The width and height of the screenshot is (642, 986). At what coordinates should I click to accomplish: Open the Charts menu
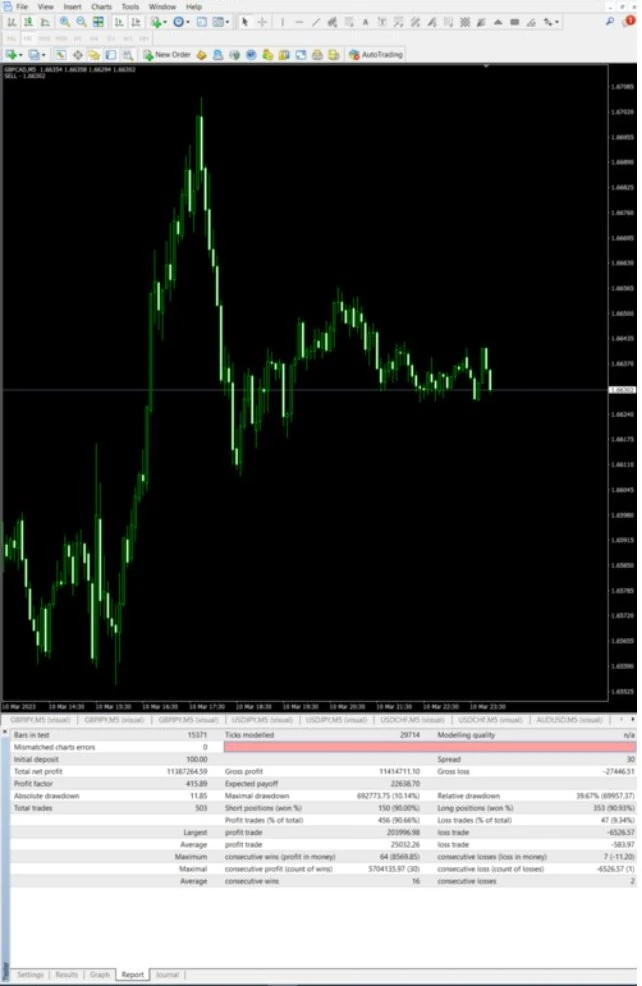(101, 6)
